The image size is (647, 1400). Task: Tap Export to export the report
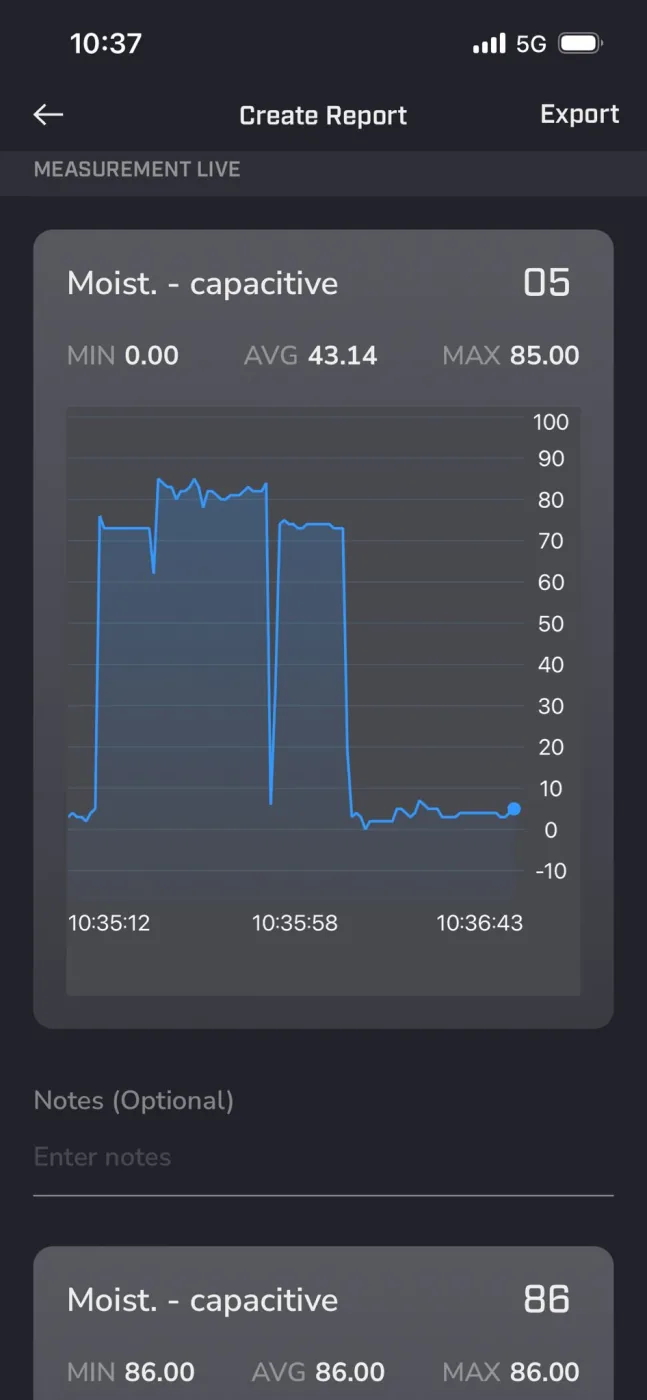click(x=580, y=114)
